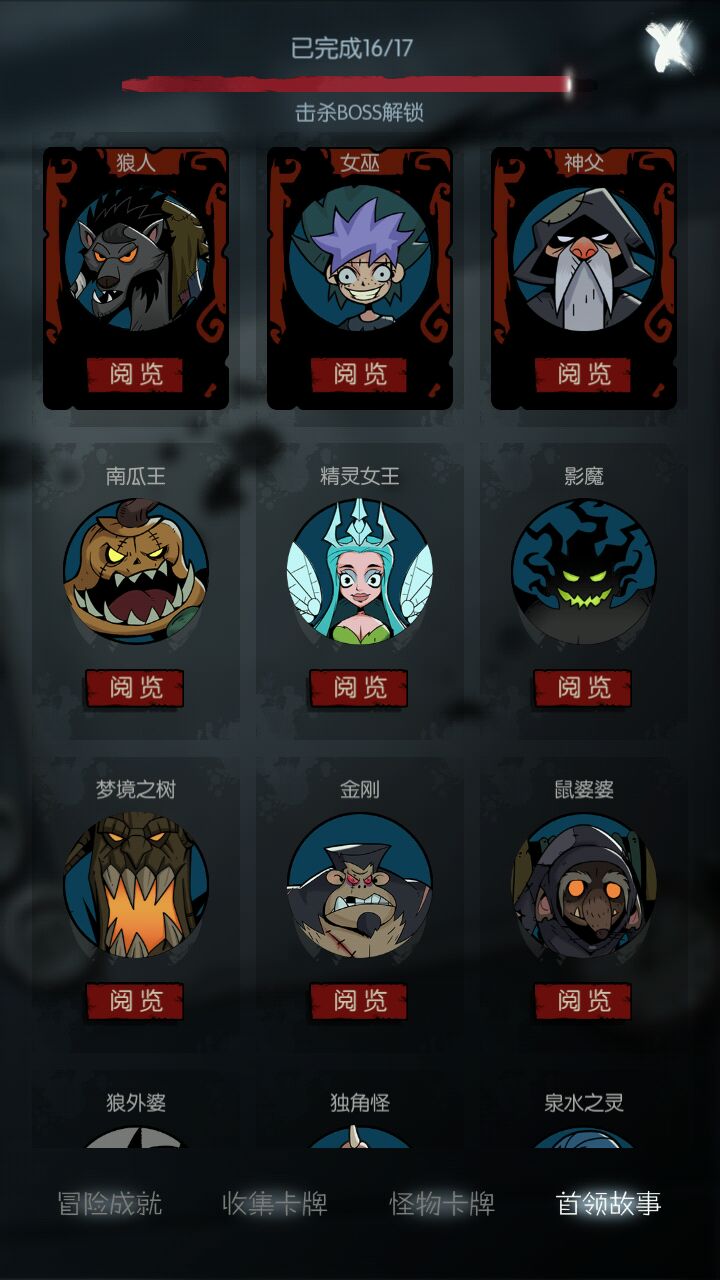720x1280 pixels.
Task: Go to the 怪物卡牌 tab
Action: (442, 1203)
